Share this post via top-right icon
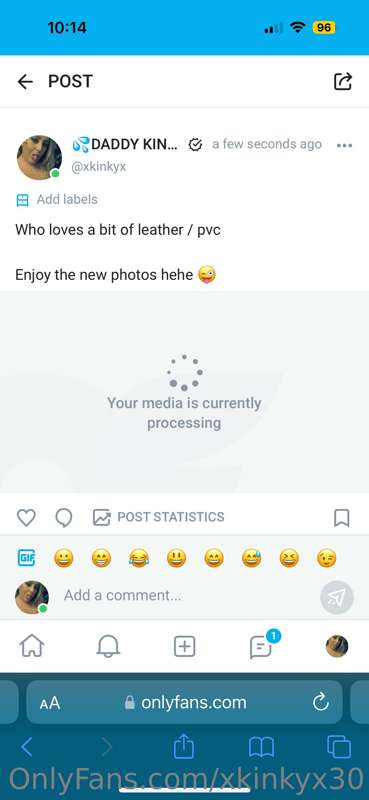Image resolution: width=369 pixels, height=800 pixels. click(343, 81)
